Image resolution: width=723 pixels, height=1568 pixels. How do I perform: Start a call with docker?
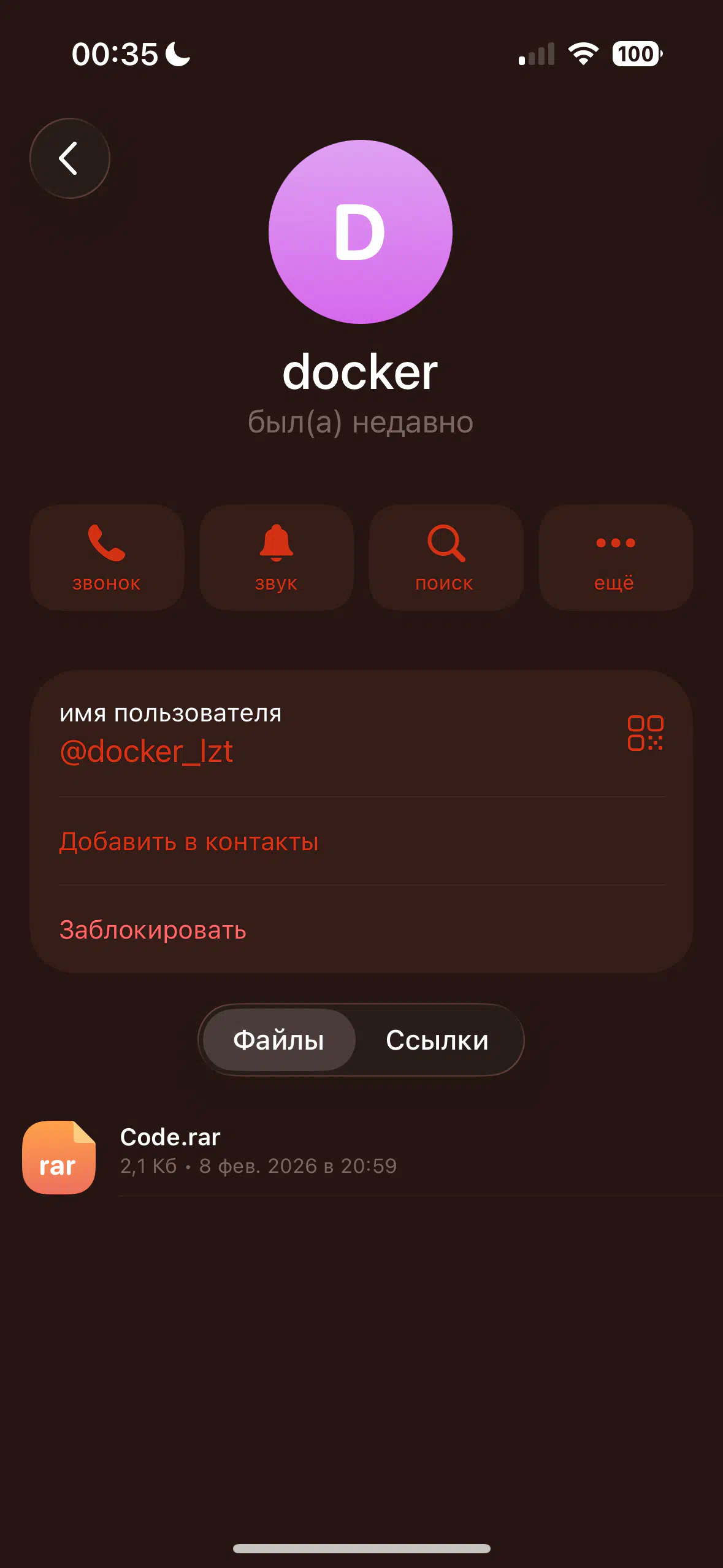pos(107,557)
